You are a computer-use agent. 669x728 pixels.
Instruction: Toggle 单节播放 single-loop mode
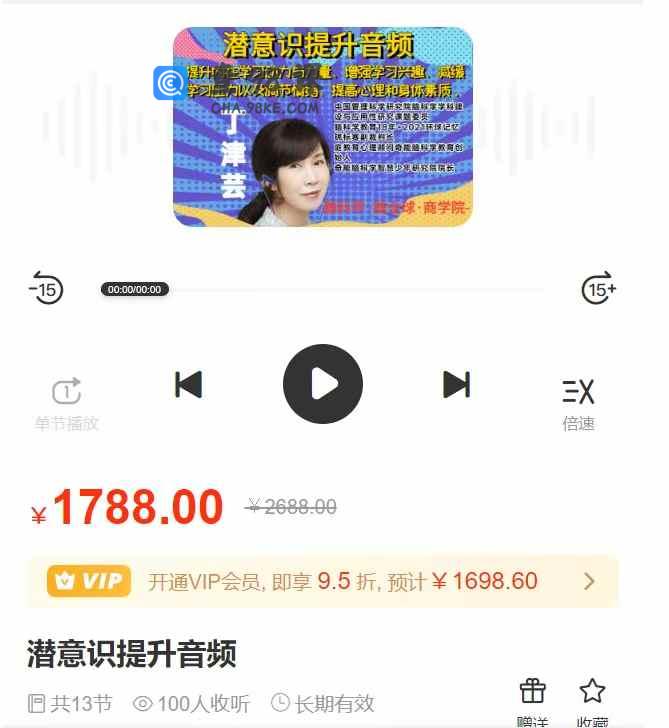click(67, 393)
